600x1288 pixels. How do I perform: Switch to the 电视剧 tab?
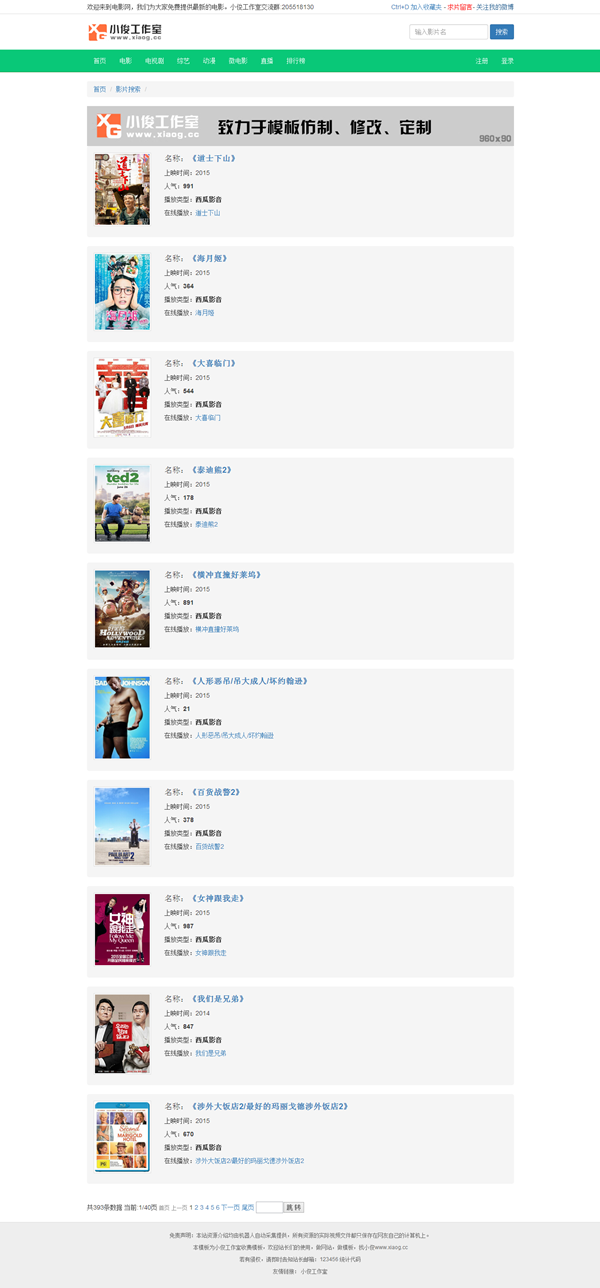click(154, 61)
